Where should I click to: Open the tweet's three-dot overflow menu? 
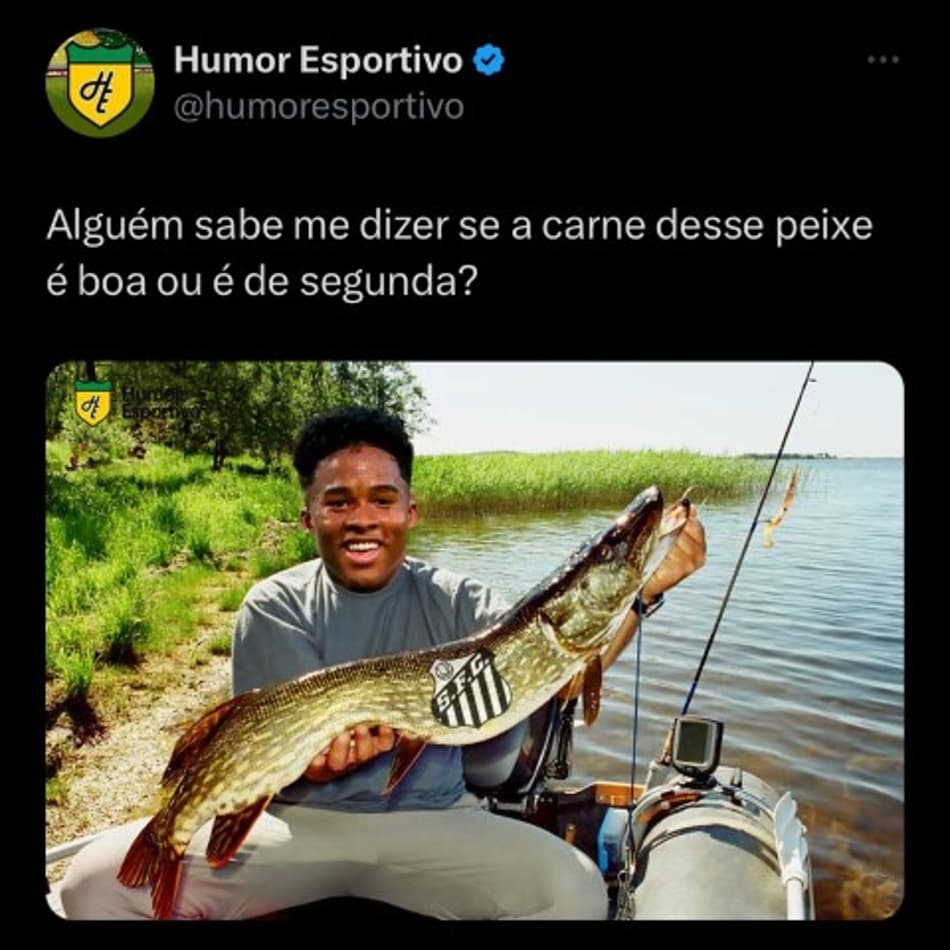883,60
